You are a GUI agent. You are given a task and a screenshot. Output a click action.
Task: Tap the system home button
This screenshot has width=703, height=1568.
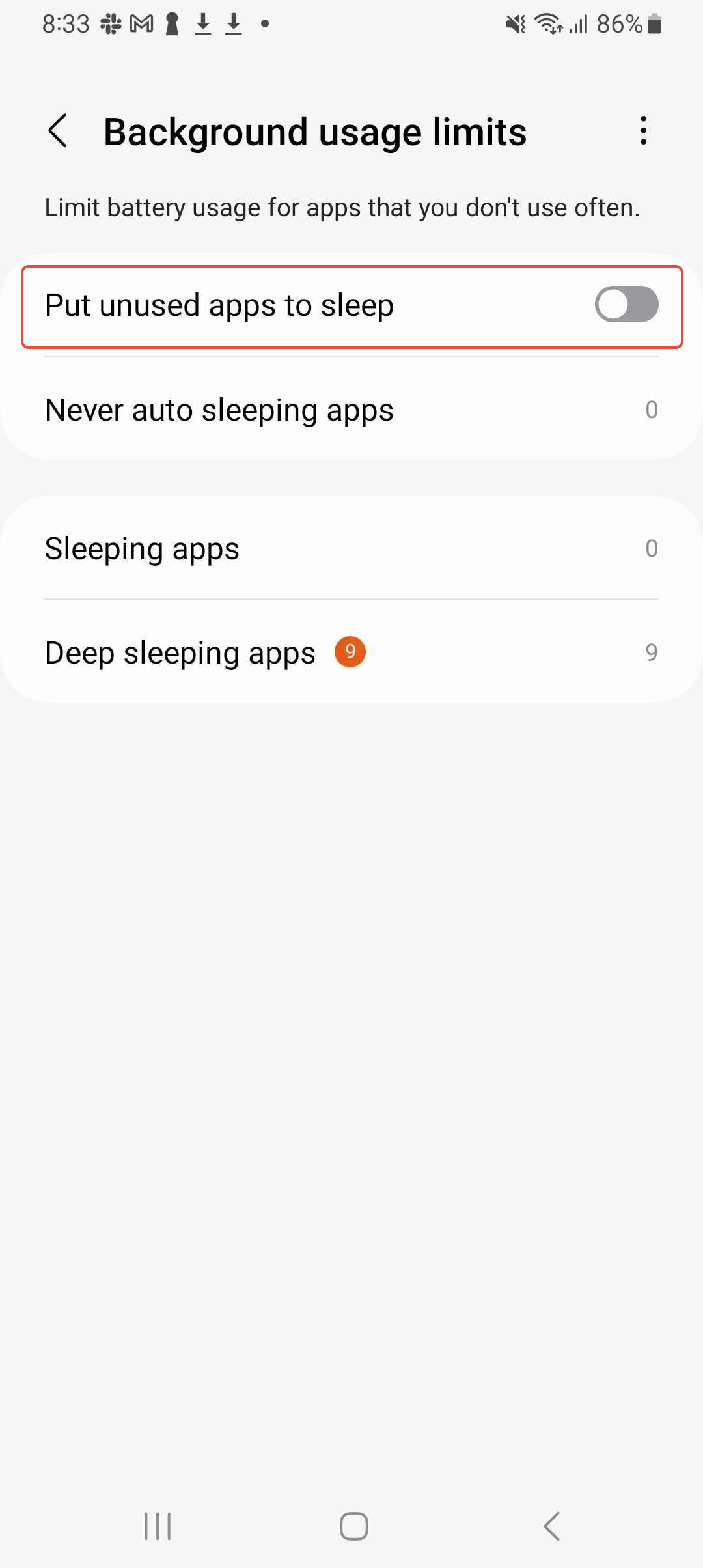(353, 1526)
